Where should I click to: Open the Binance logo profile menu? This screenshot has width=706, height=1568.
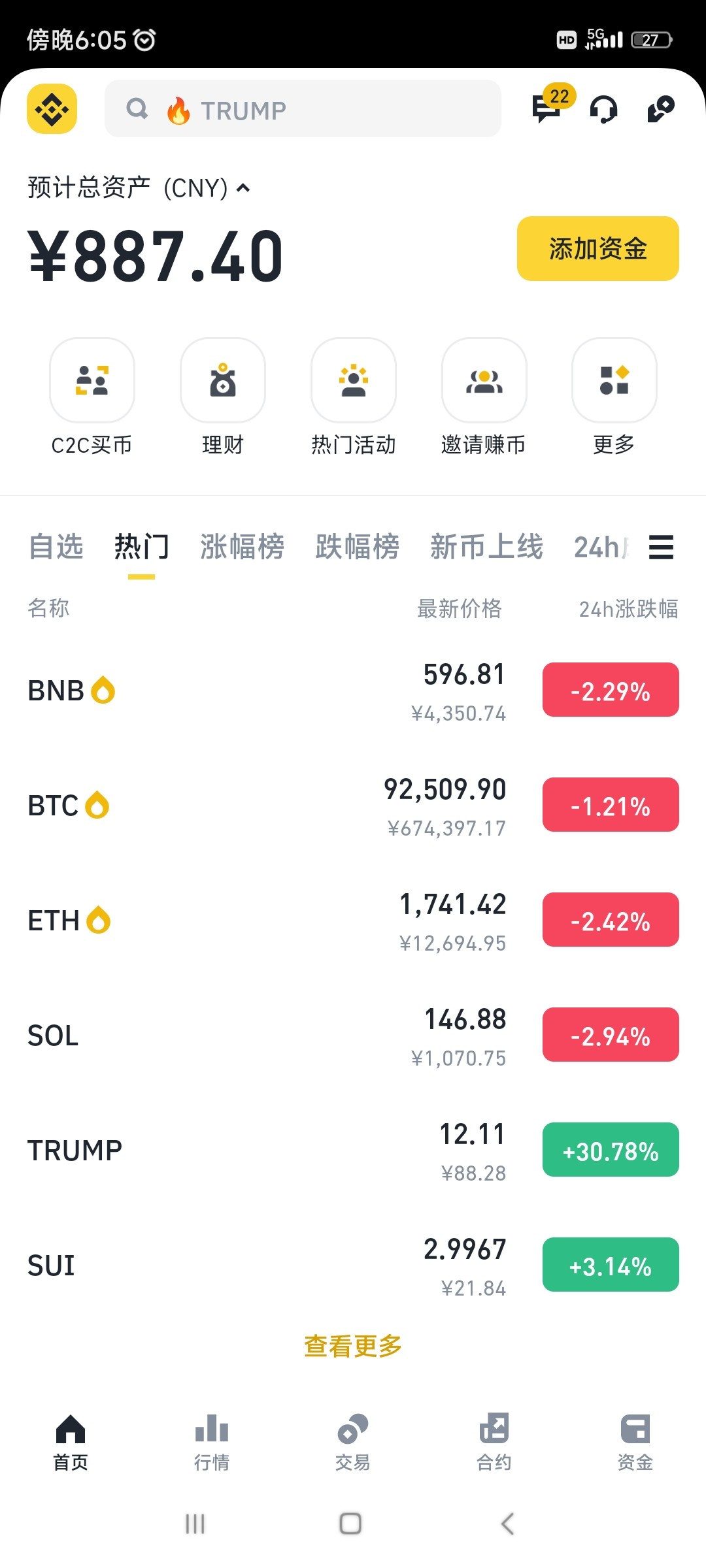point(52,109)
